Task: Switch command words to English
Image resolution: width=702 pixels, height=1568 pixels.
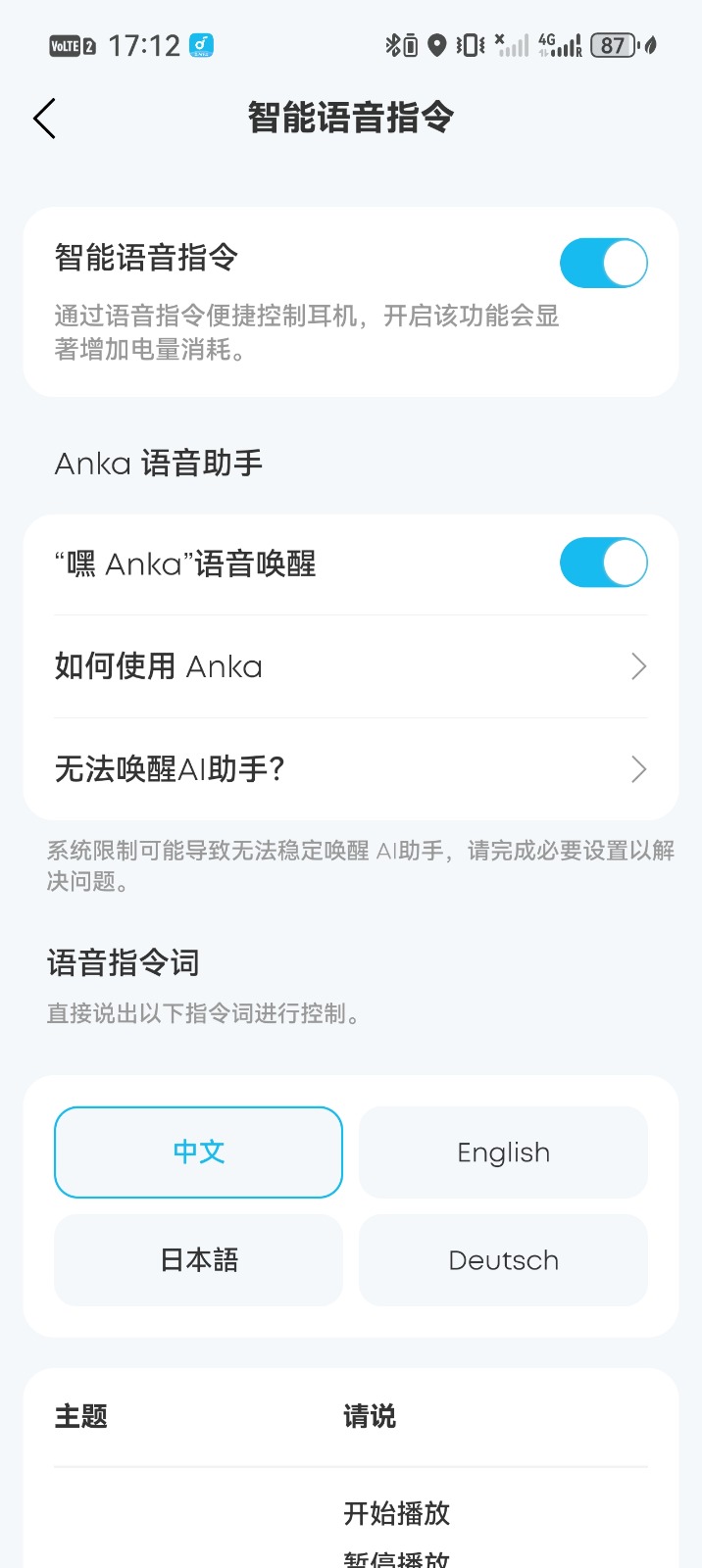Action: click(503, 1152)
